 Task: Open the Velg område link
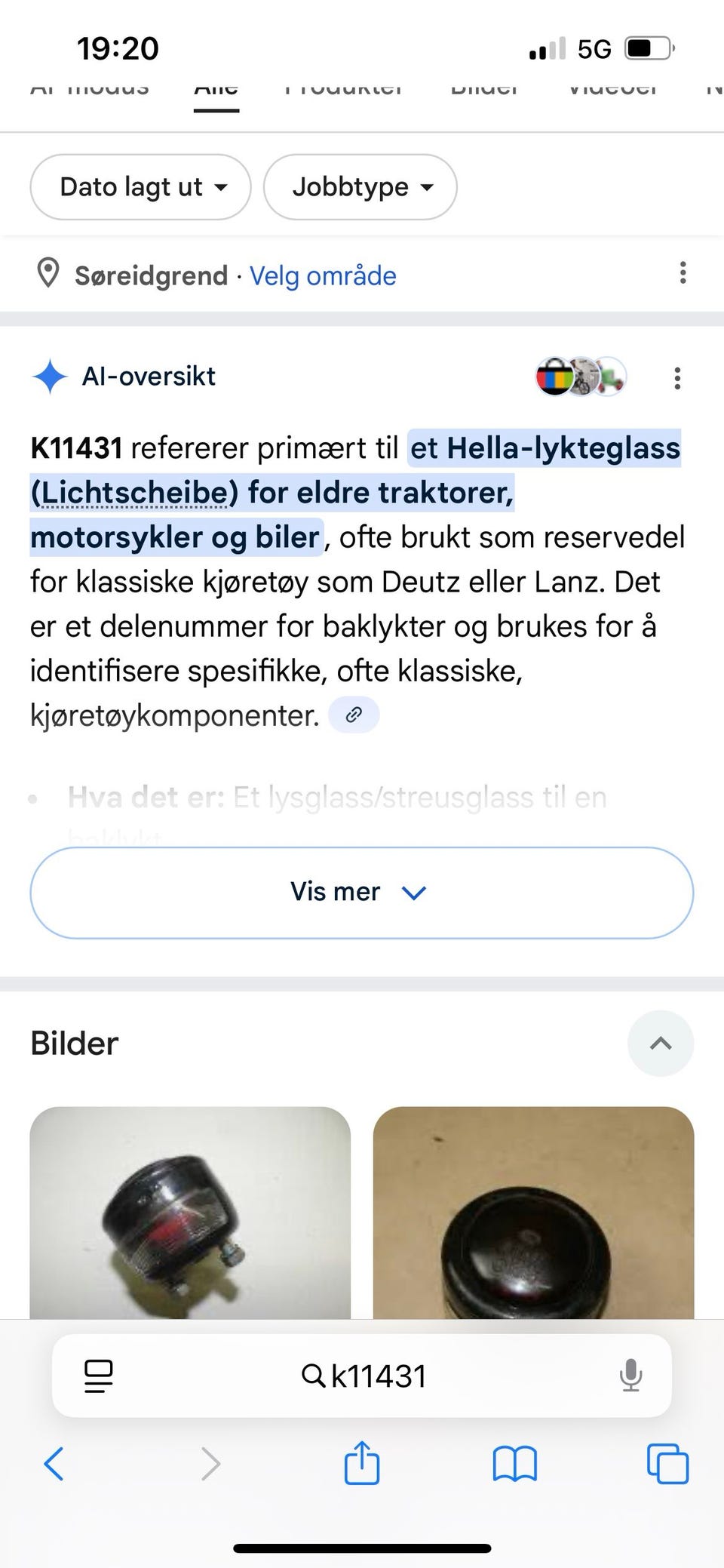(x=322, y=275)
